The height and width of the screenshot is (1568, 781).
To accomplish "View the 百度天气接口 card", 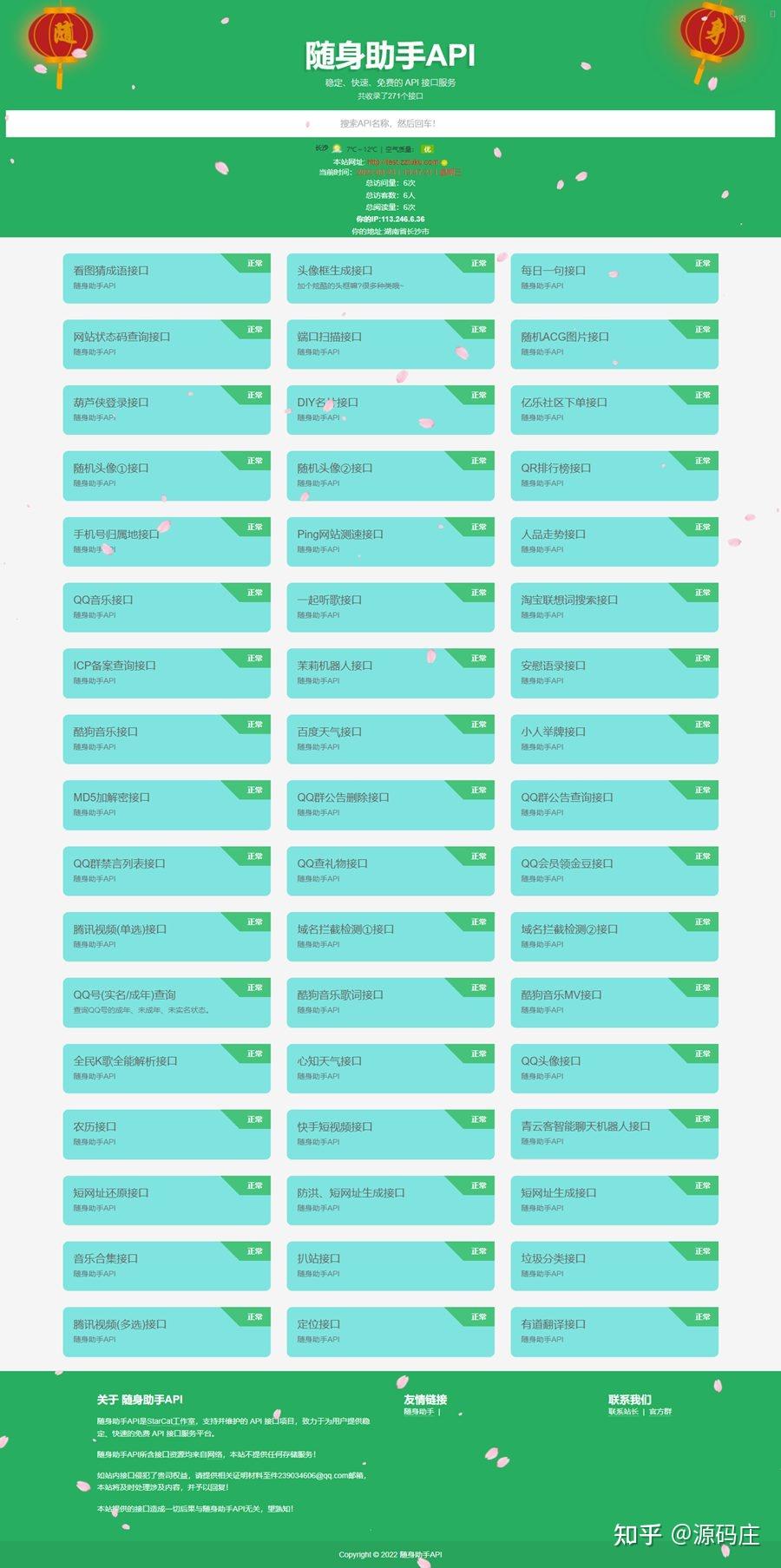I will (x=390, y=739).
